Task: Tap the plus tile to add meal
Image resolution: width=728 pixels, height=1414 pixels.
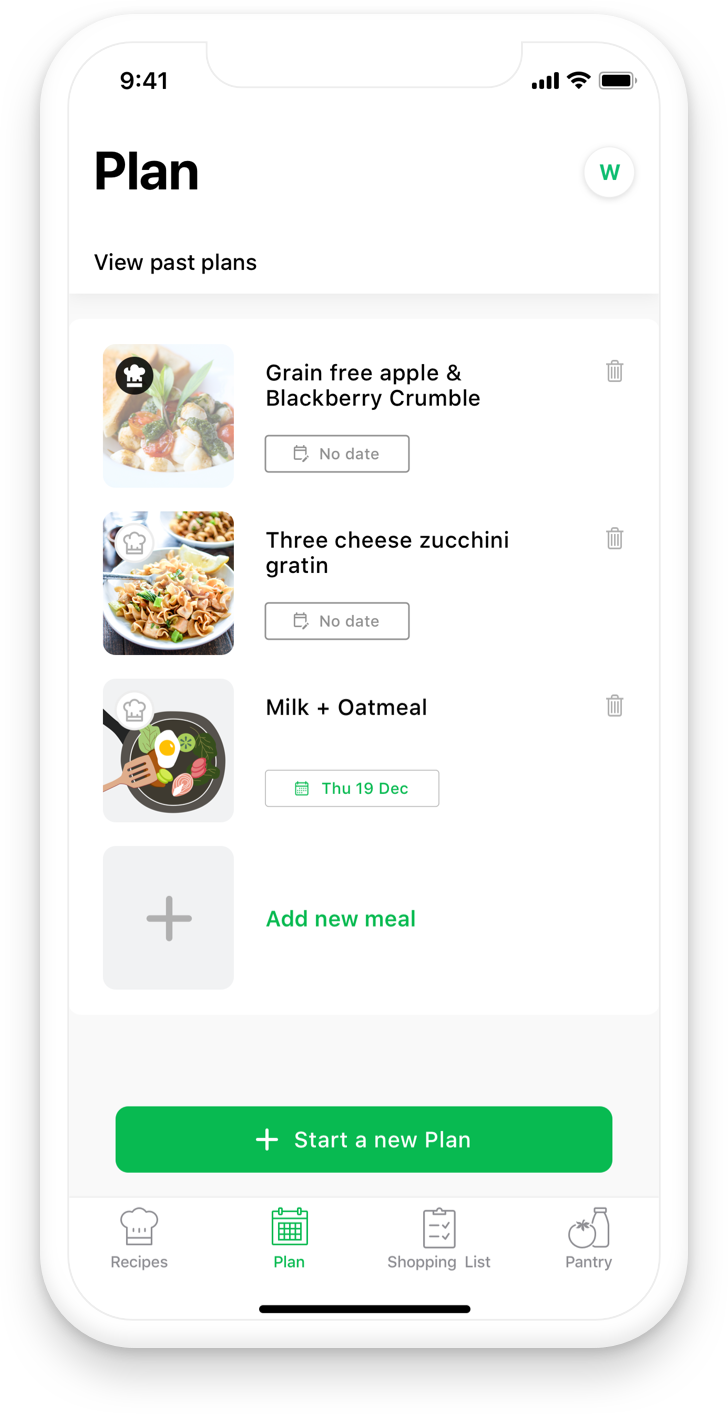Action: click(168, 918)
